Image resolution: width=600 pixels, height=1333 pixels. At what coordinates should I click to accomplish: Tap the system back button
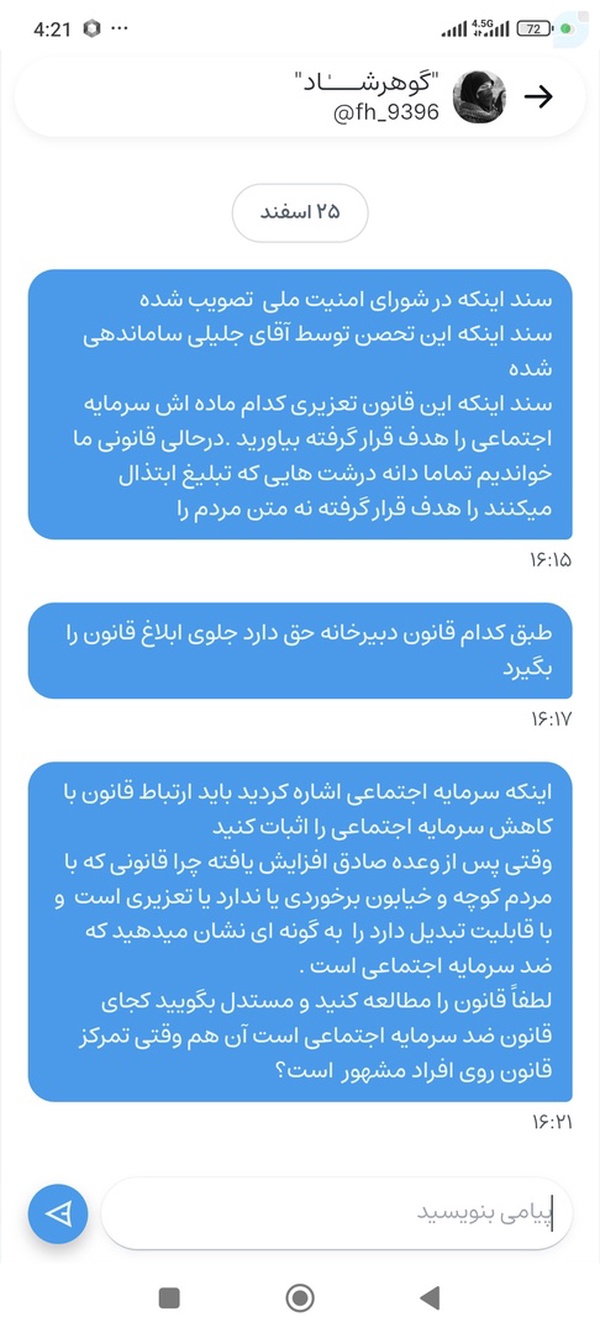[x=430, y=1298]
